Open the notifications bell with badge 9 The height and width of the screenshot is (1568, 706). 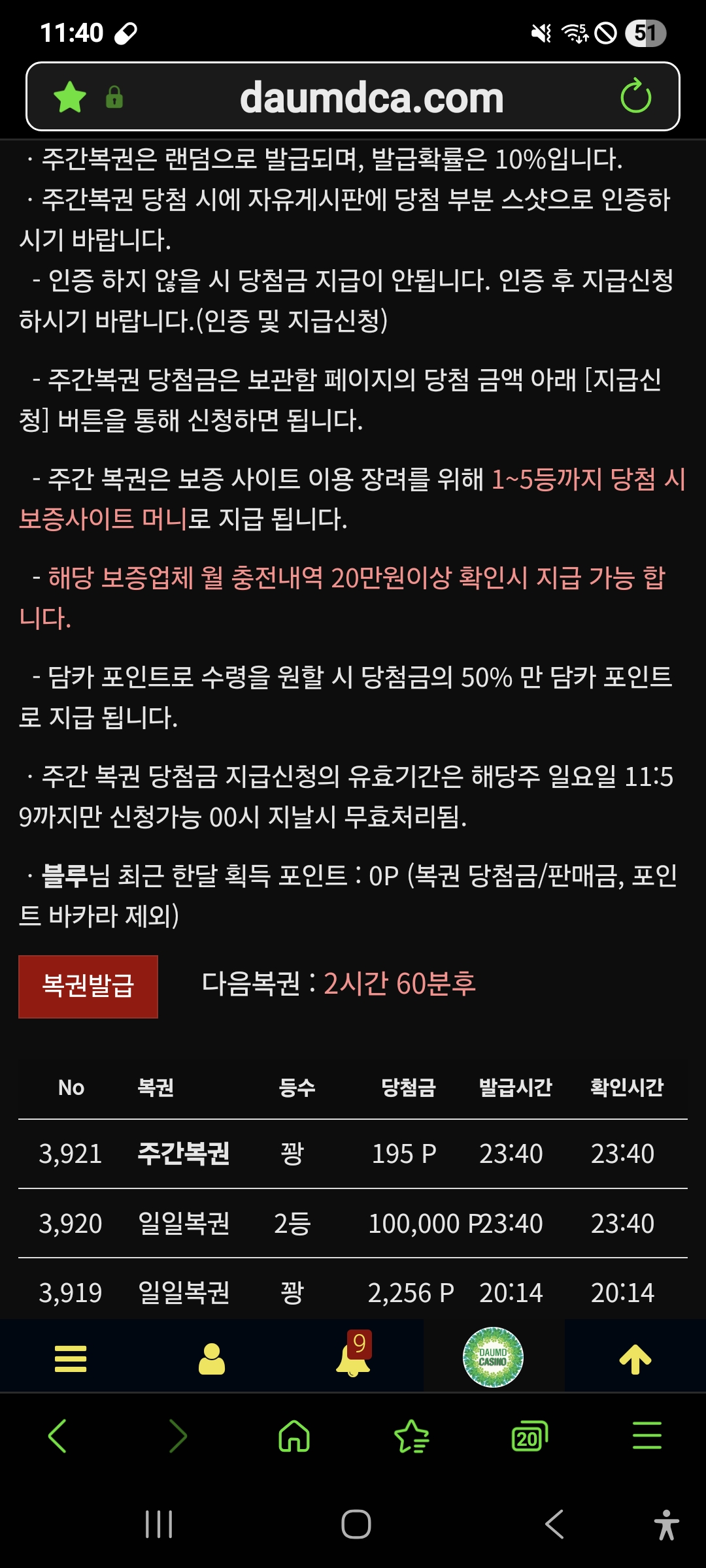click(x=353, y=1358)
